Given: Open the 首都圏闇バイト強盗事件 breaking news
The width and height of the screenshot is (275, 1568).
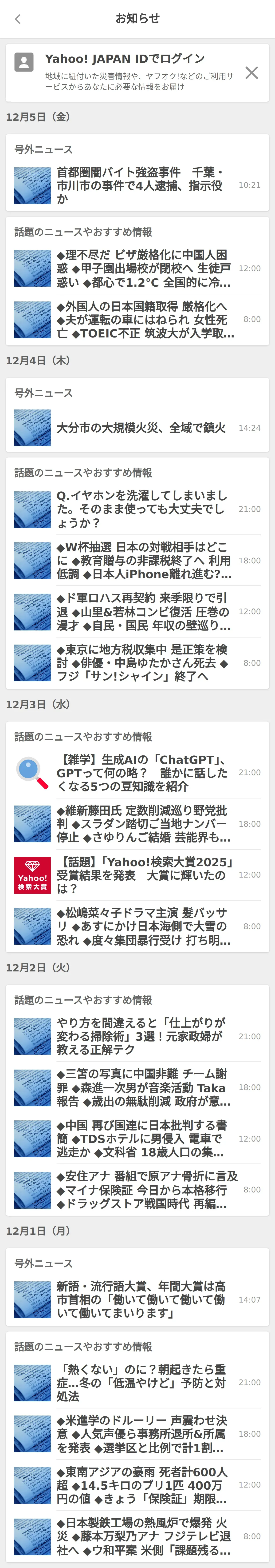Looking at the screenshot, I should (x=140, y=185).
